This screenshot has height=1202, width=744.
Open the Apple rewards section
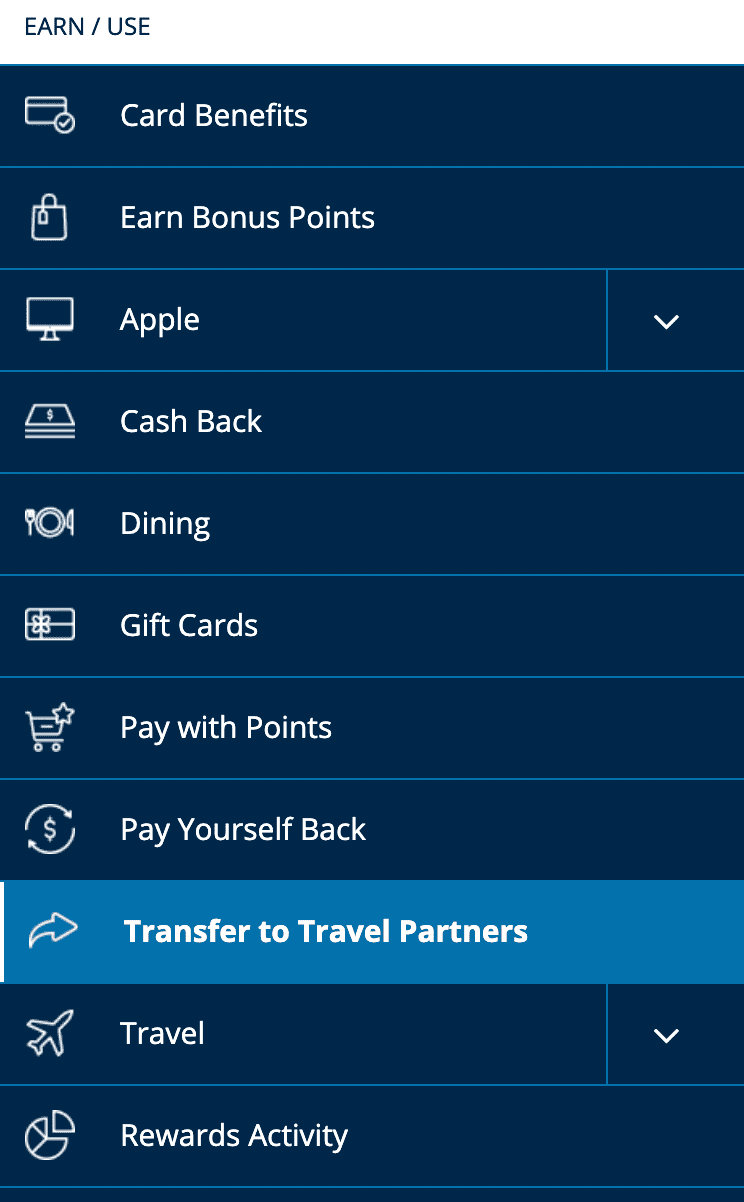point(303,320)
